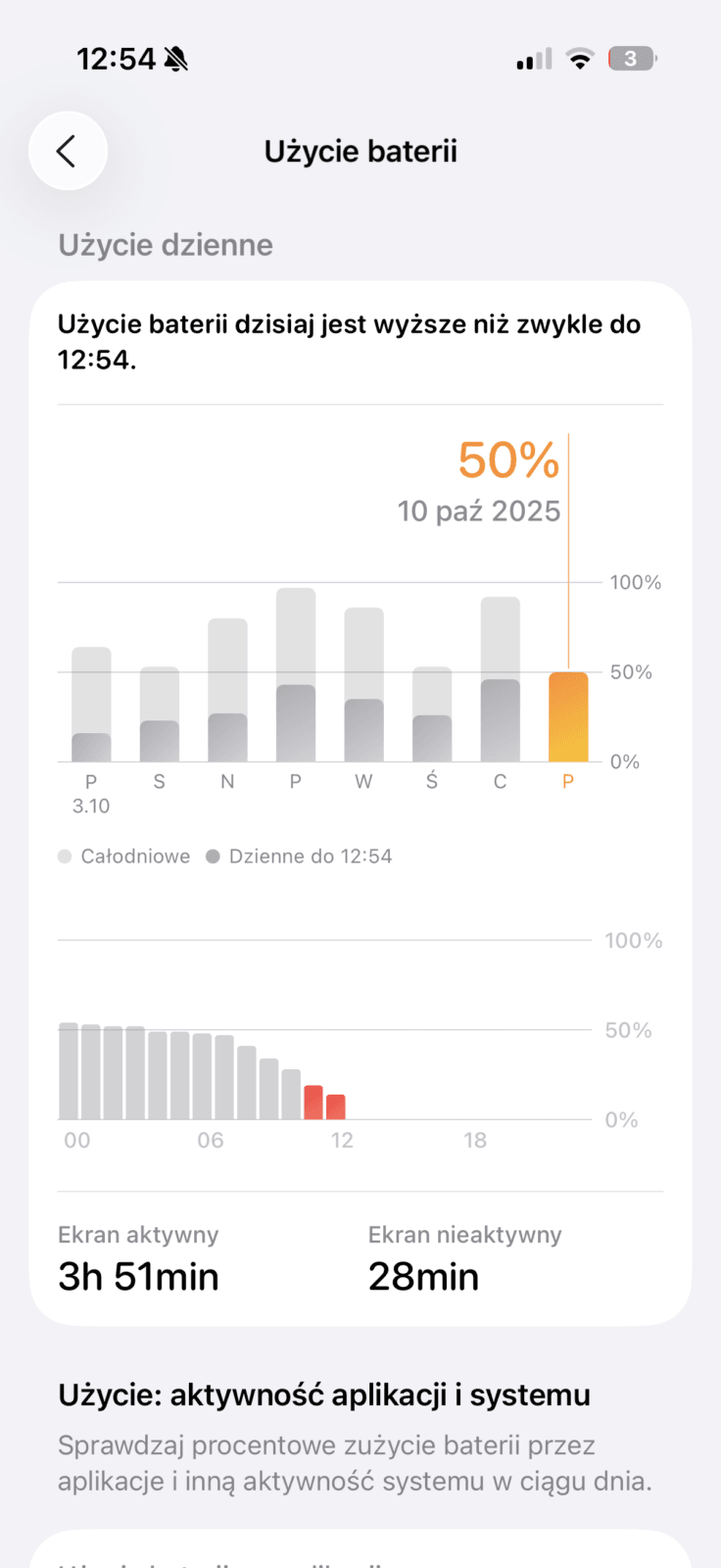The width and height of the screenshot is (721, 1568).
Task: Tap the Ś day bar in the daily chart
Action: [432, 715]
